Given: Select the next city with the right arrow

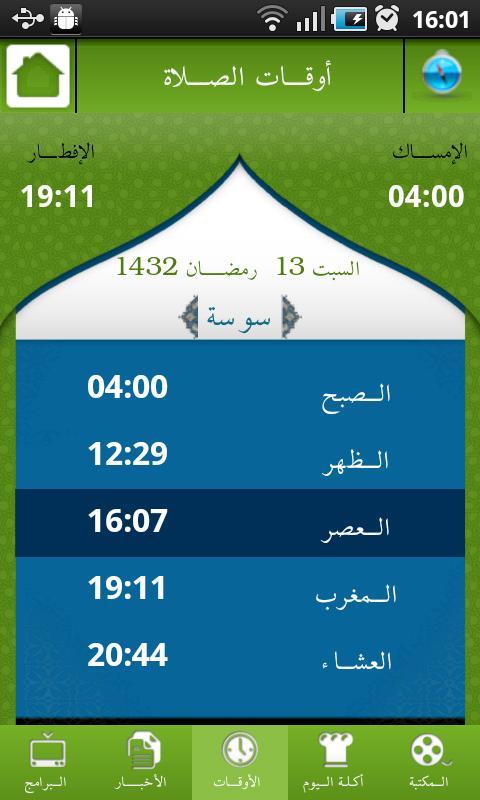Looking at the screenshot, I should tap(292, 317).
